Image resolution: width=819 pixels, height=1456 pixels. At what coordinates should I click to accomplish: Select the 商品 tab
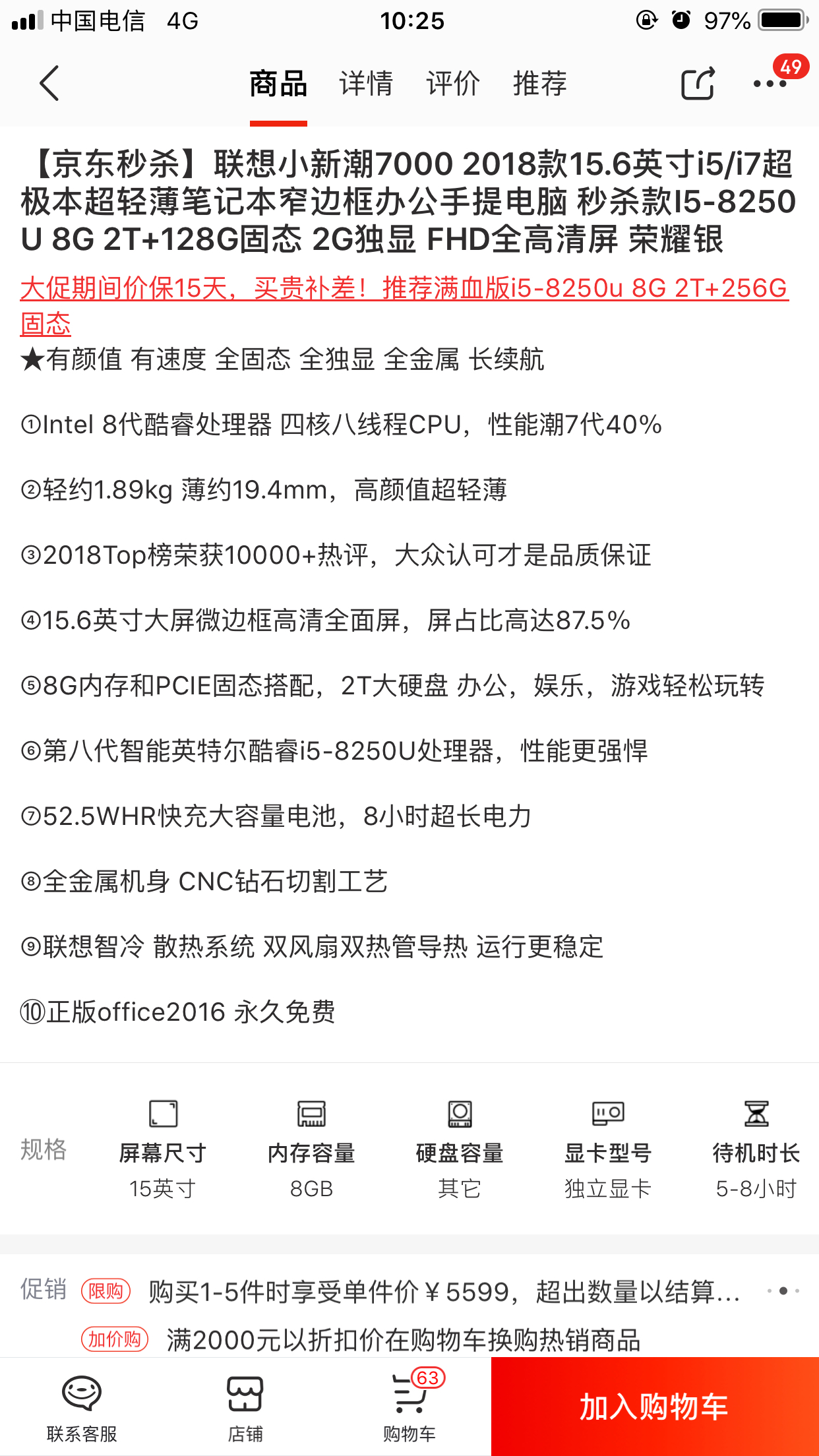[x=278, y=84]
